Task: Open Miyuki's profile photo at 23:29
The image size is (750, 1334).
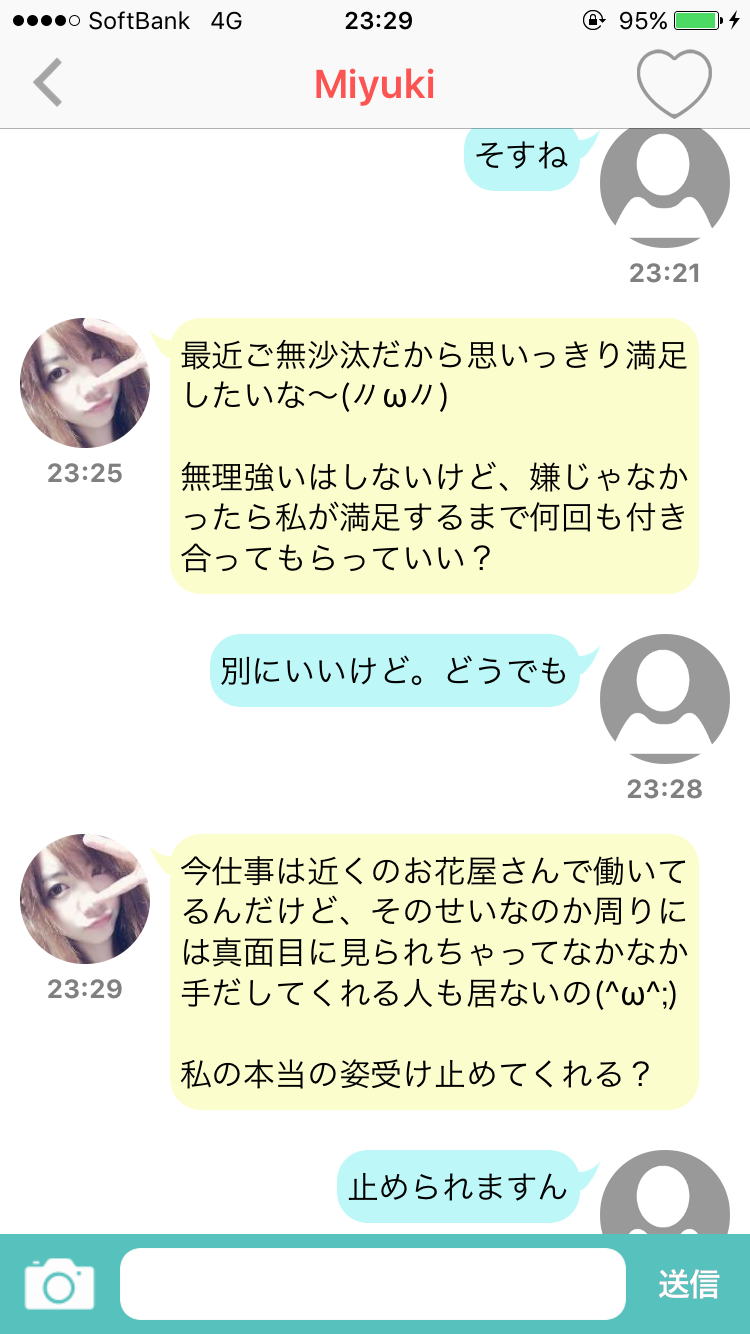Action: pyautogui.click(x=85, y=899)
